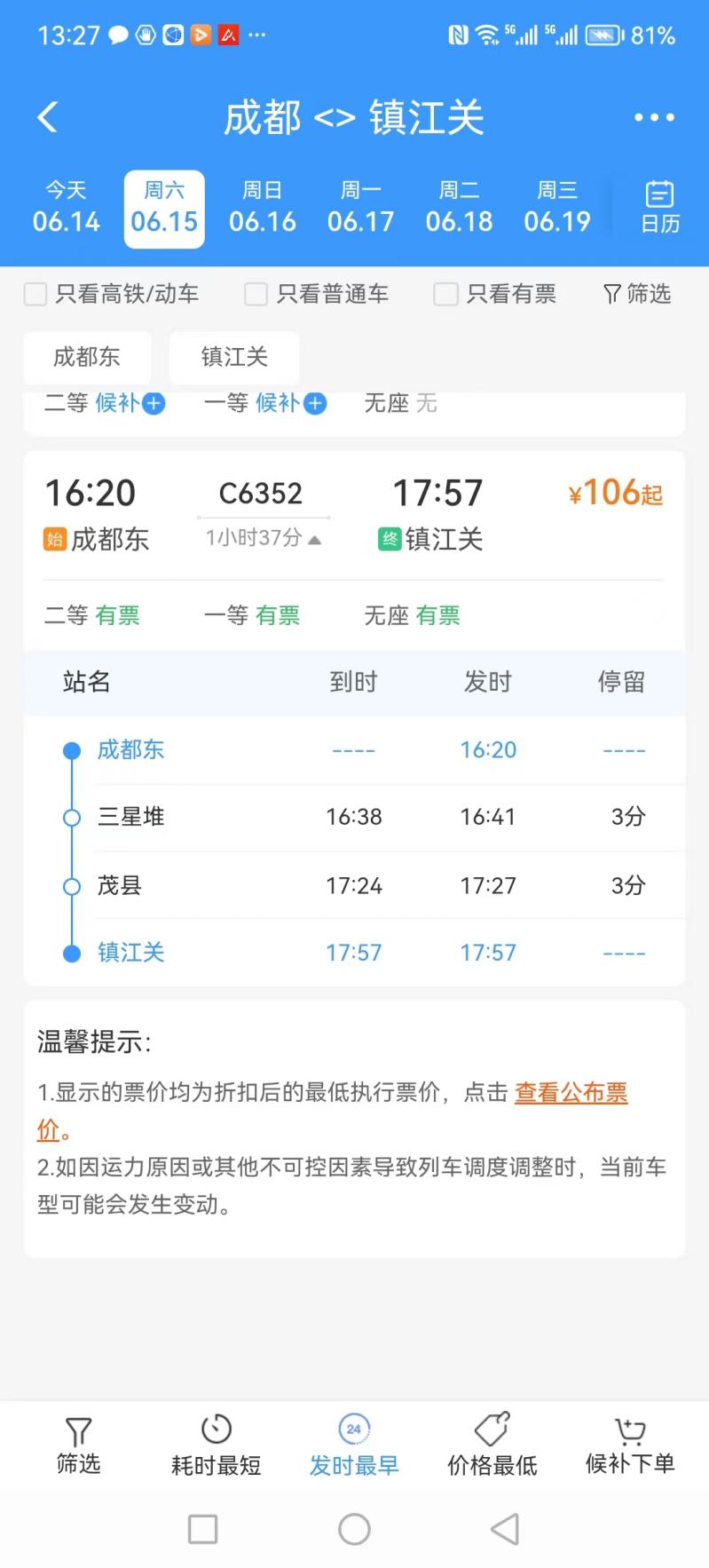Switch to Wednesday 06.19

click(x=557, y=208)
